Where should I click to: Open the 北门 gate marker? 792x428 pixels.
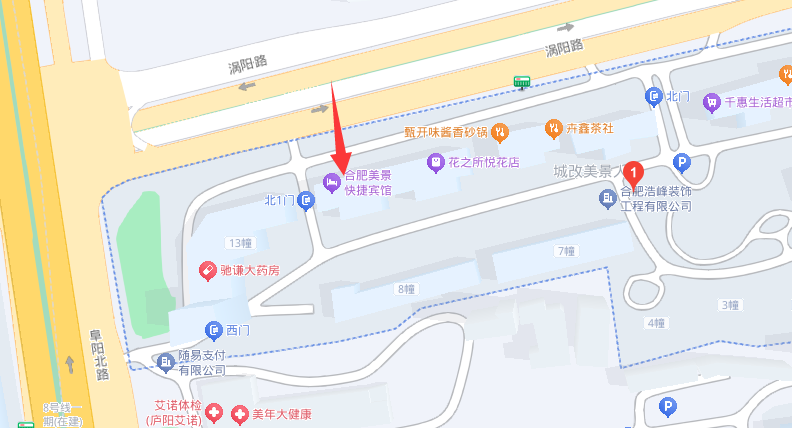click(654, 97)
